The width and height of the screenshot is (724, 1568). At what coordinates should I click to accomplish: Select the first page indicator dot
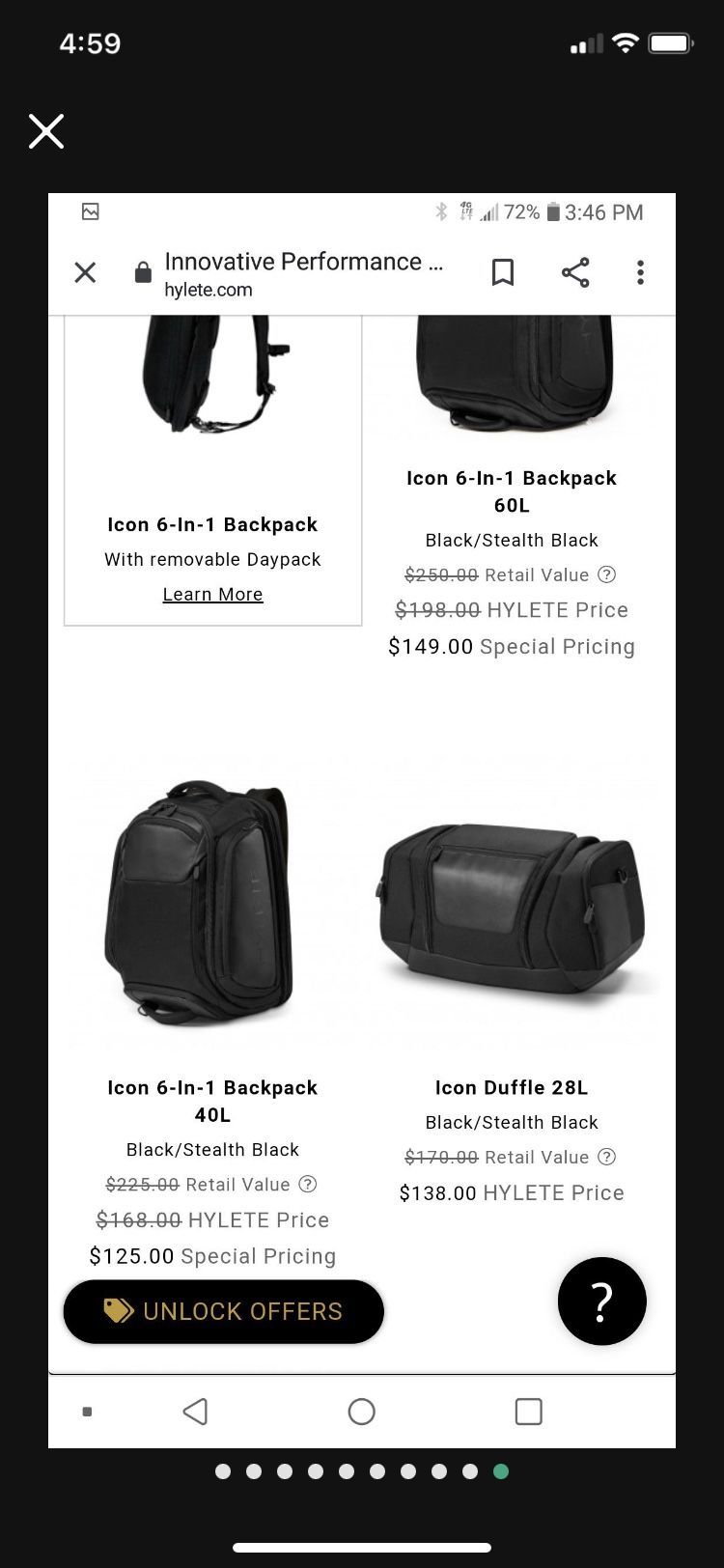click(223, 1471)
